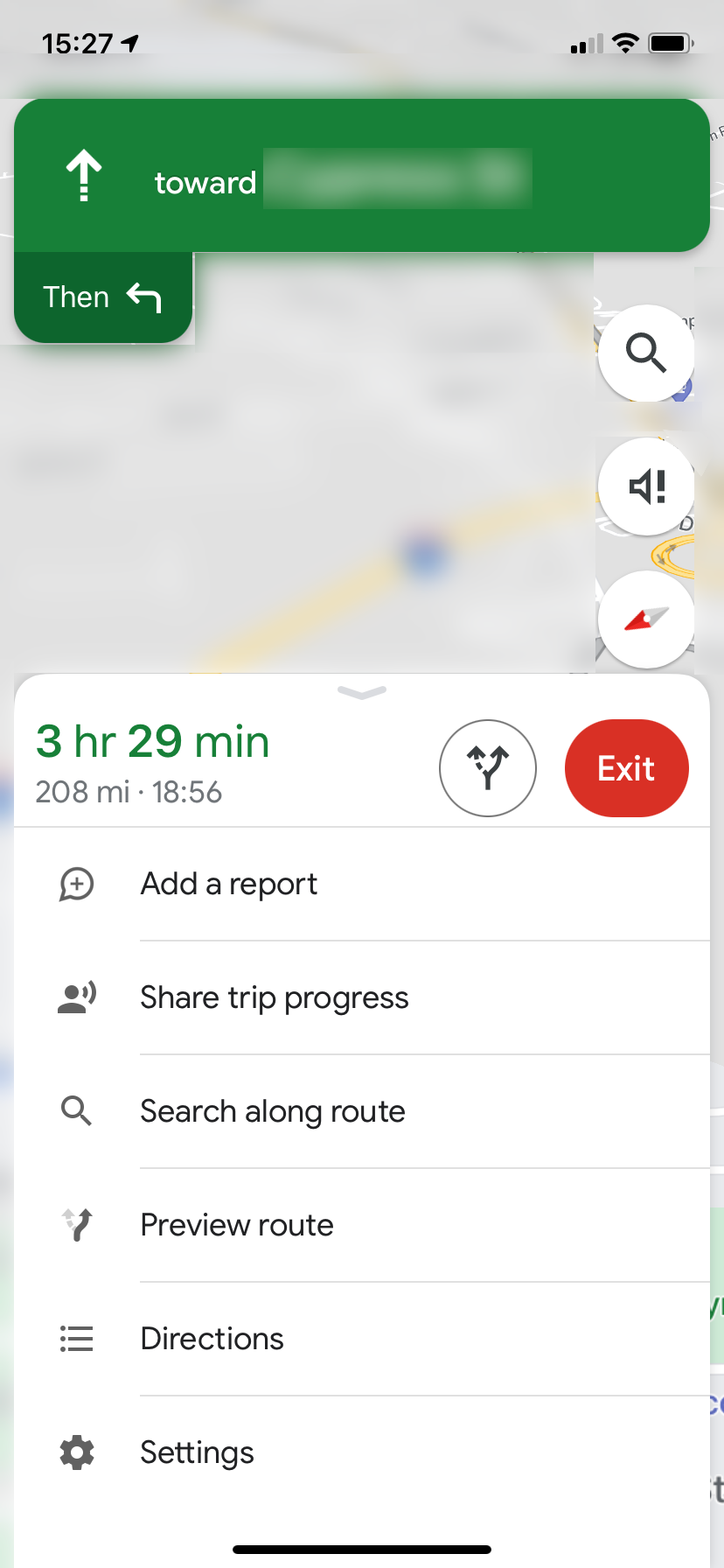Tap the route alternatives fork button beside Exit
The height and width of the screenshot is (1568, 724).
488,767
